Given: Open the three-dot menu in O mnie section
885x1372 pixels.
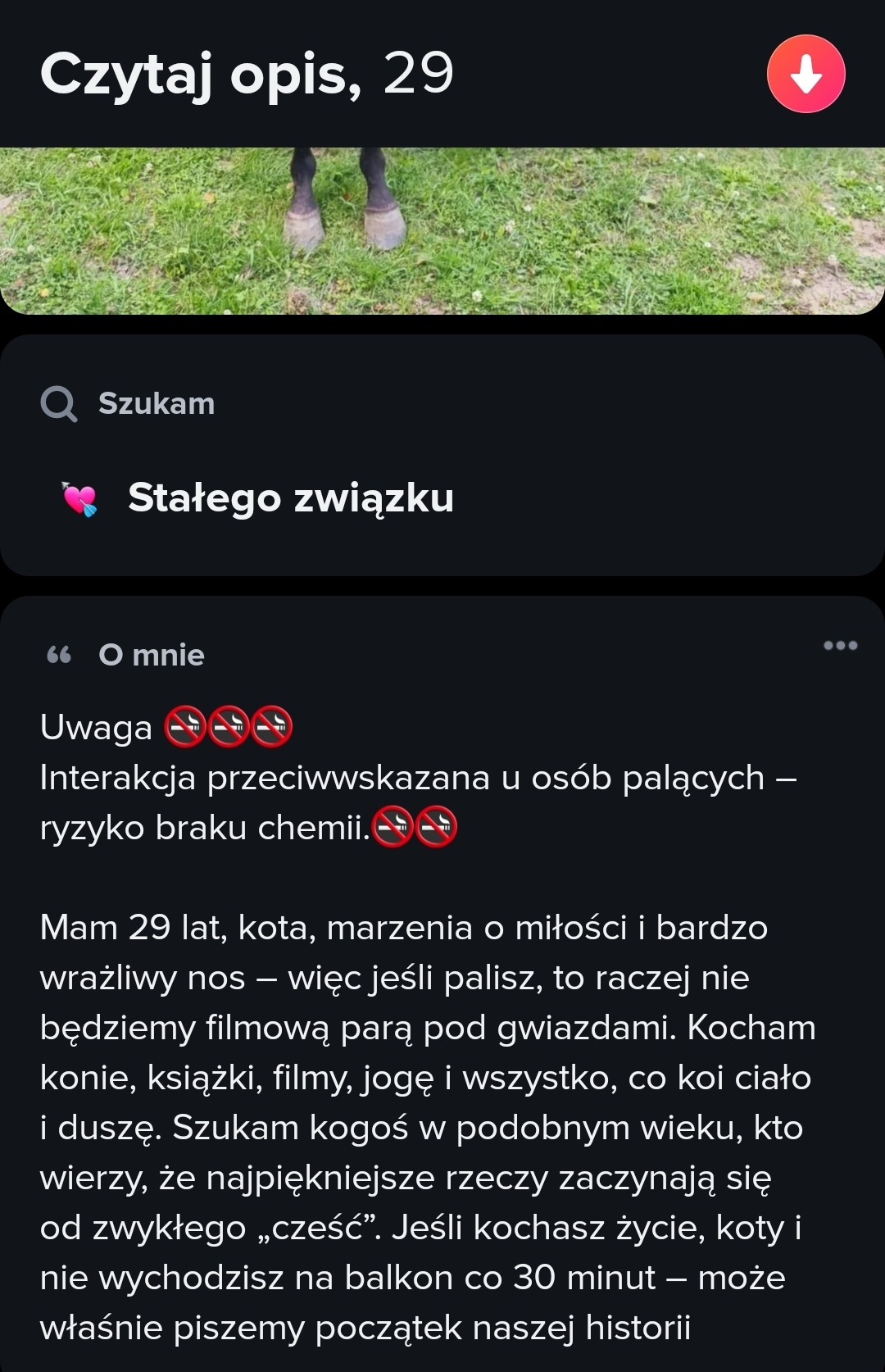Looking at the screenshot, I should point(840,646).
